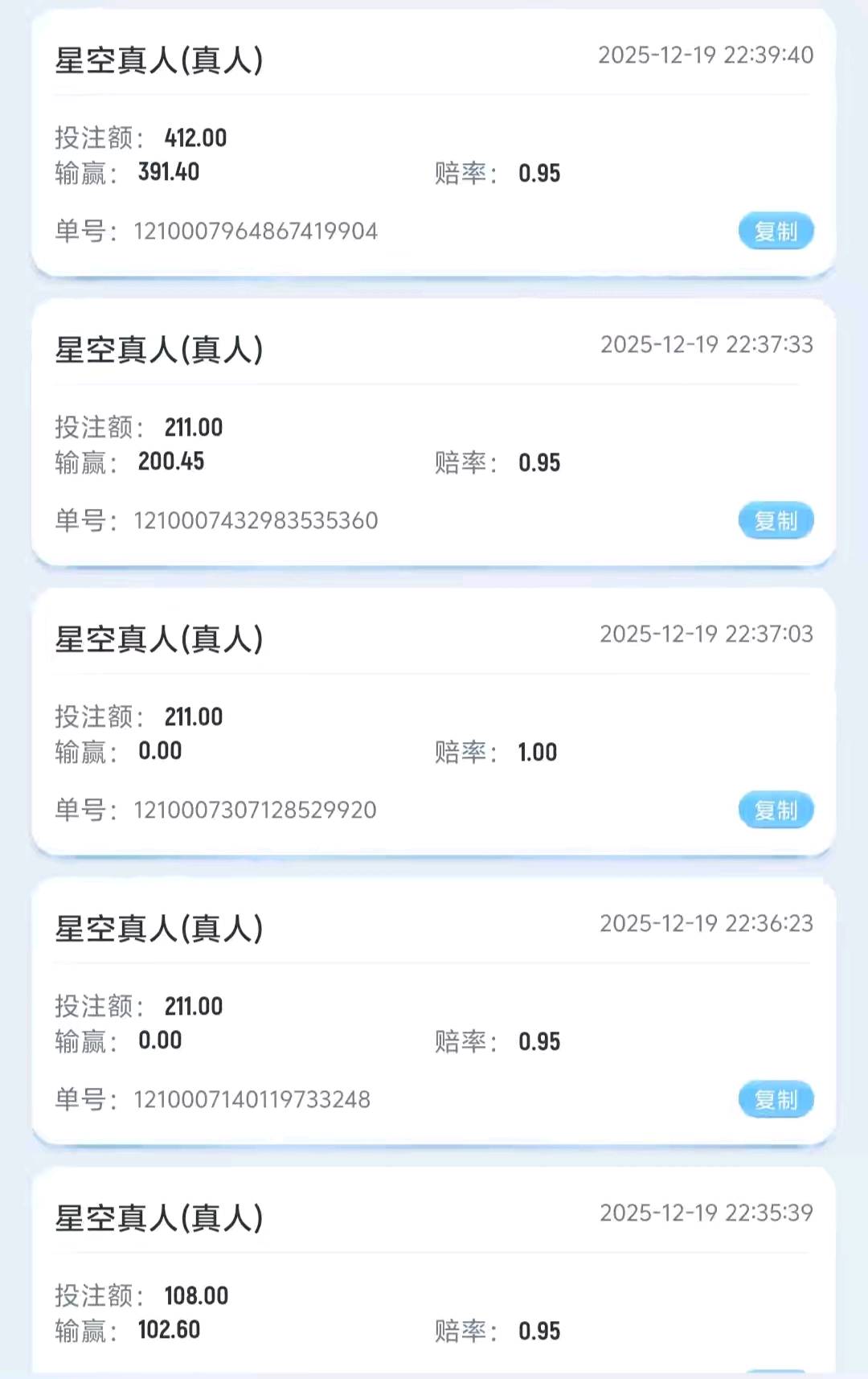Click 复制 button for order 1210007432983535360
868x1379 pixels.
pyautogui.click(x=774, y=520)
